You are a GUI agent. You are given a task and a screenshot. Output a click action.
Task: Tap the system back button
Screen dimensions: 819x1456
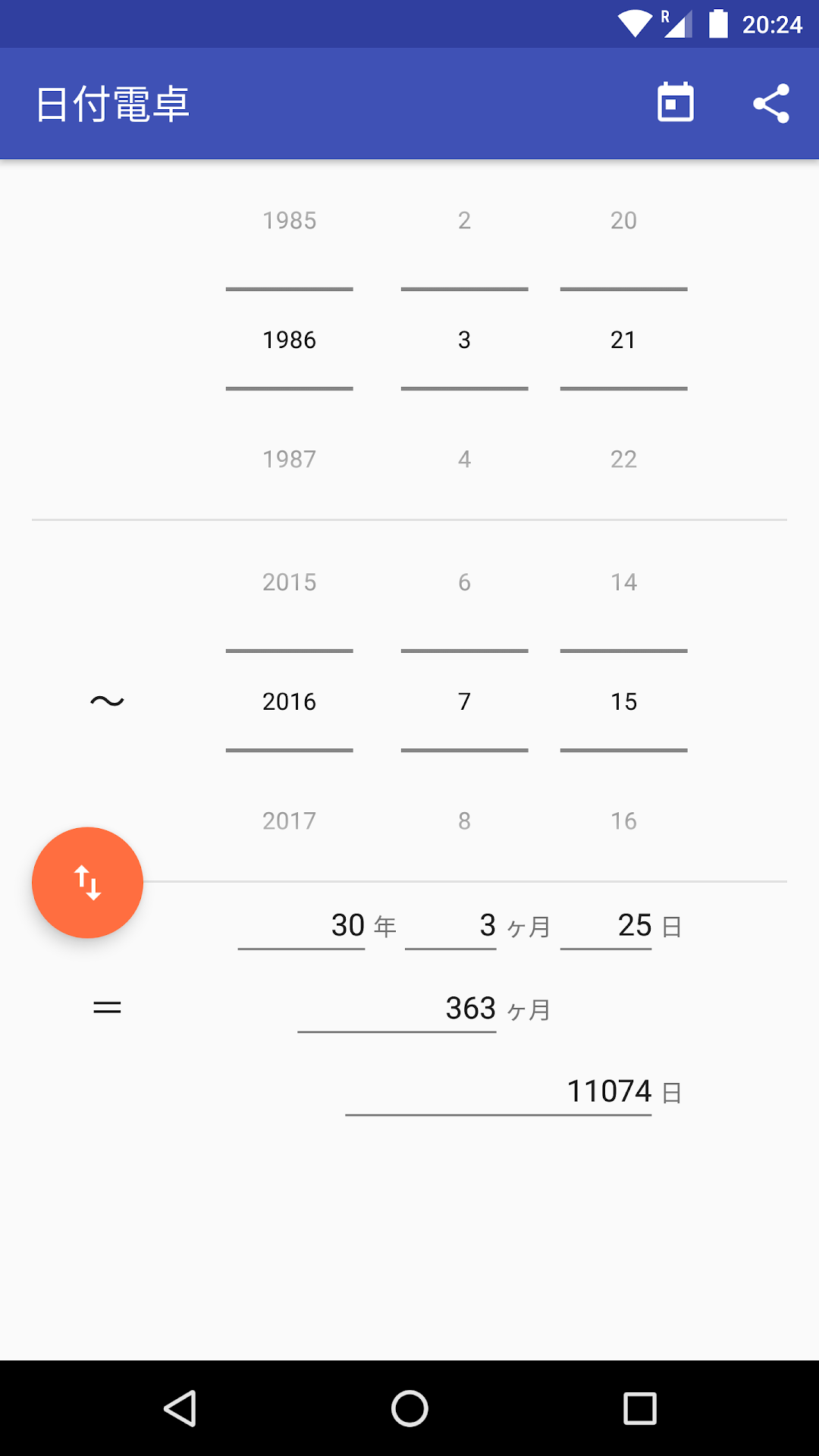point(180,1408)
